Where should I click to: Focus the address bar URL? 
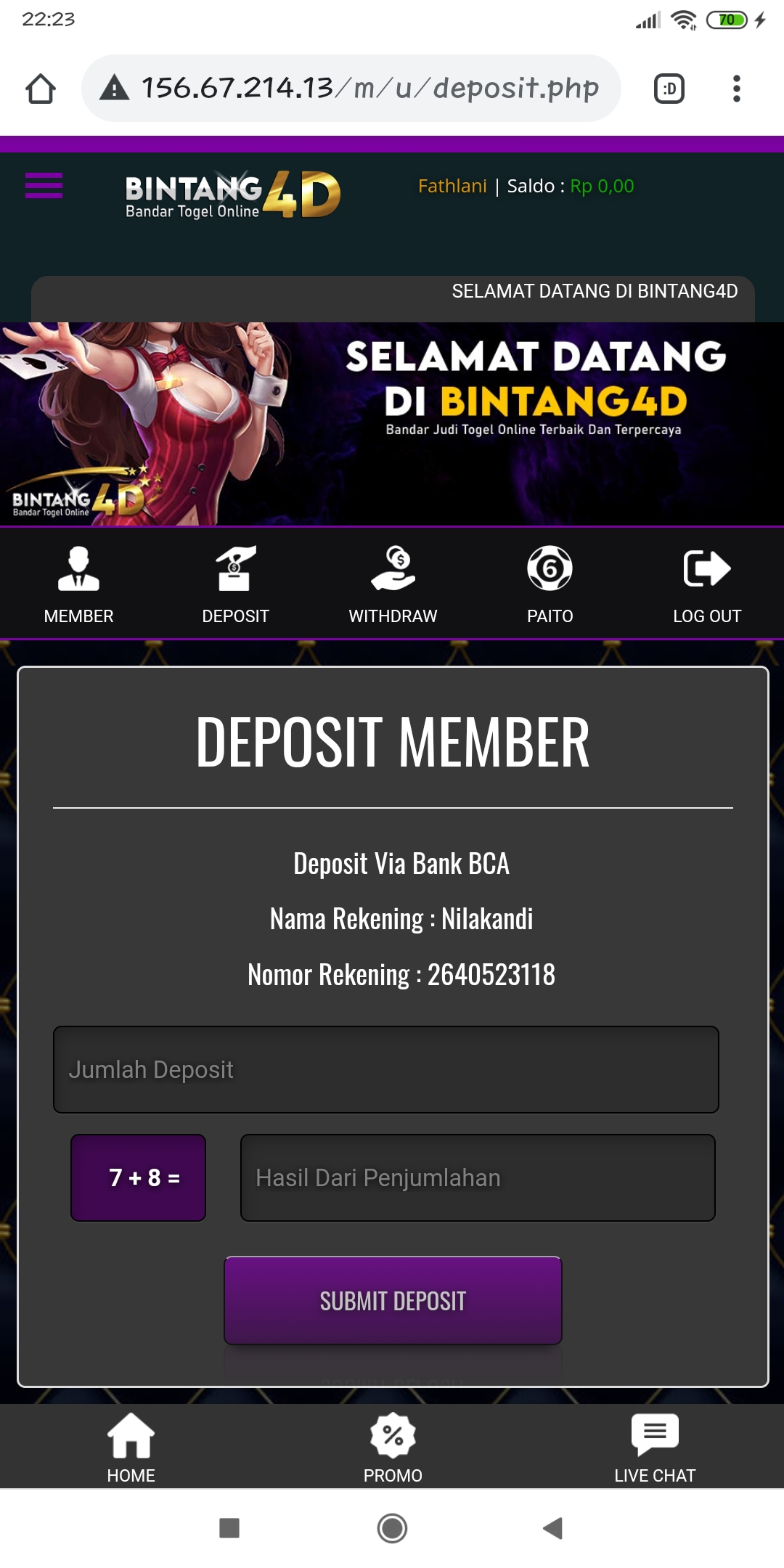369,89
